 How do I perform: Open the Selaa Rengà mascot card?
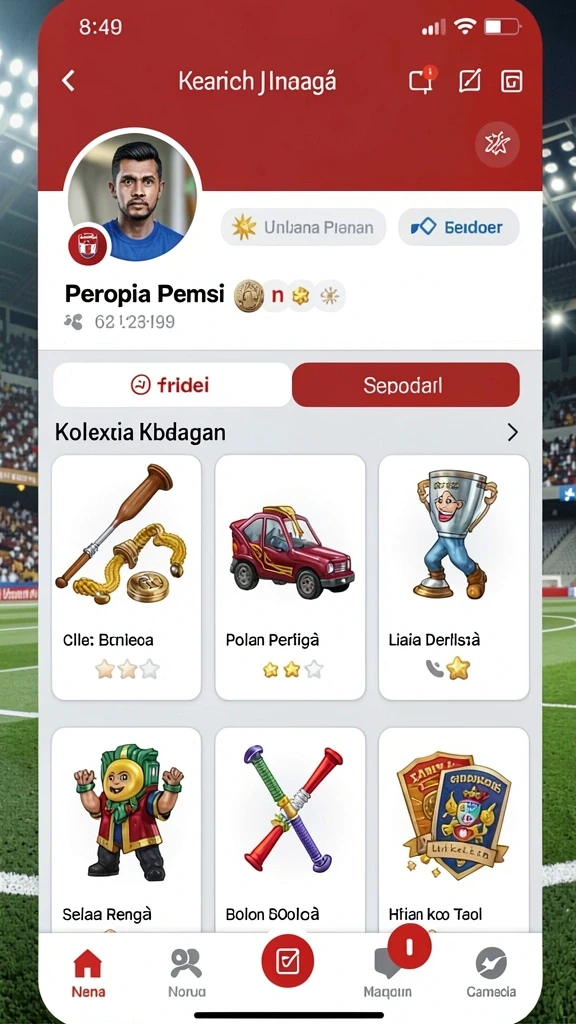pyautogui.click(x=126, y=831)
